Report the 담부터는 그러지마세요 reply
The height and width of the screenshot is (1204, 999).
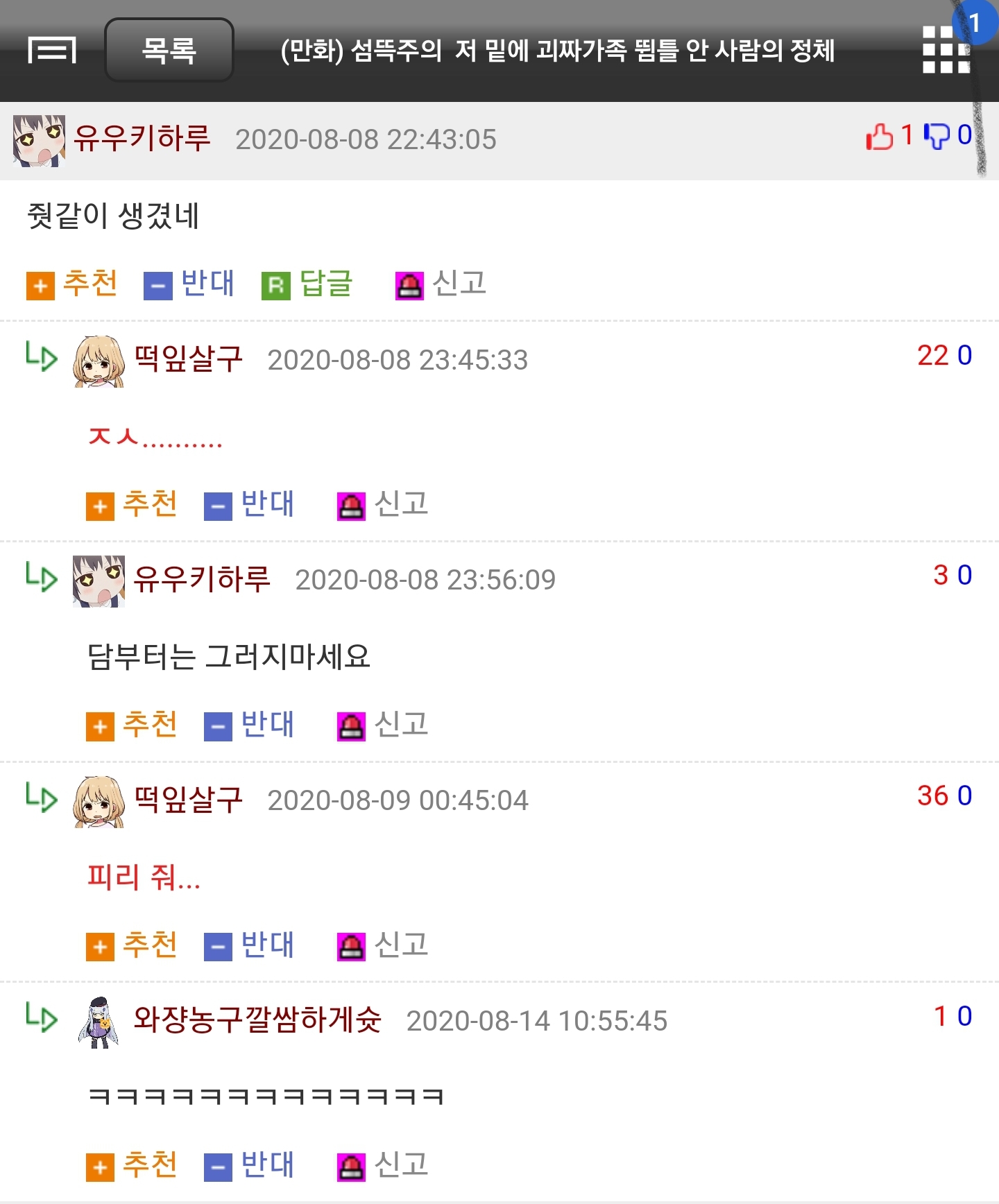click(383, 725)
